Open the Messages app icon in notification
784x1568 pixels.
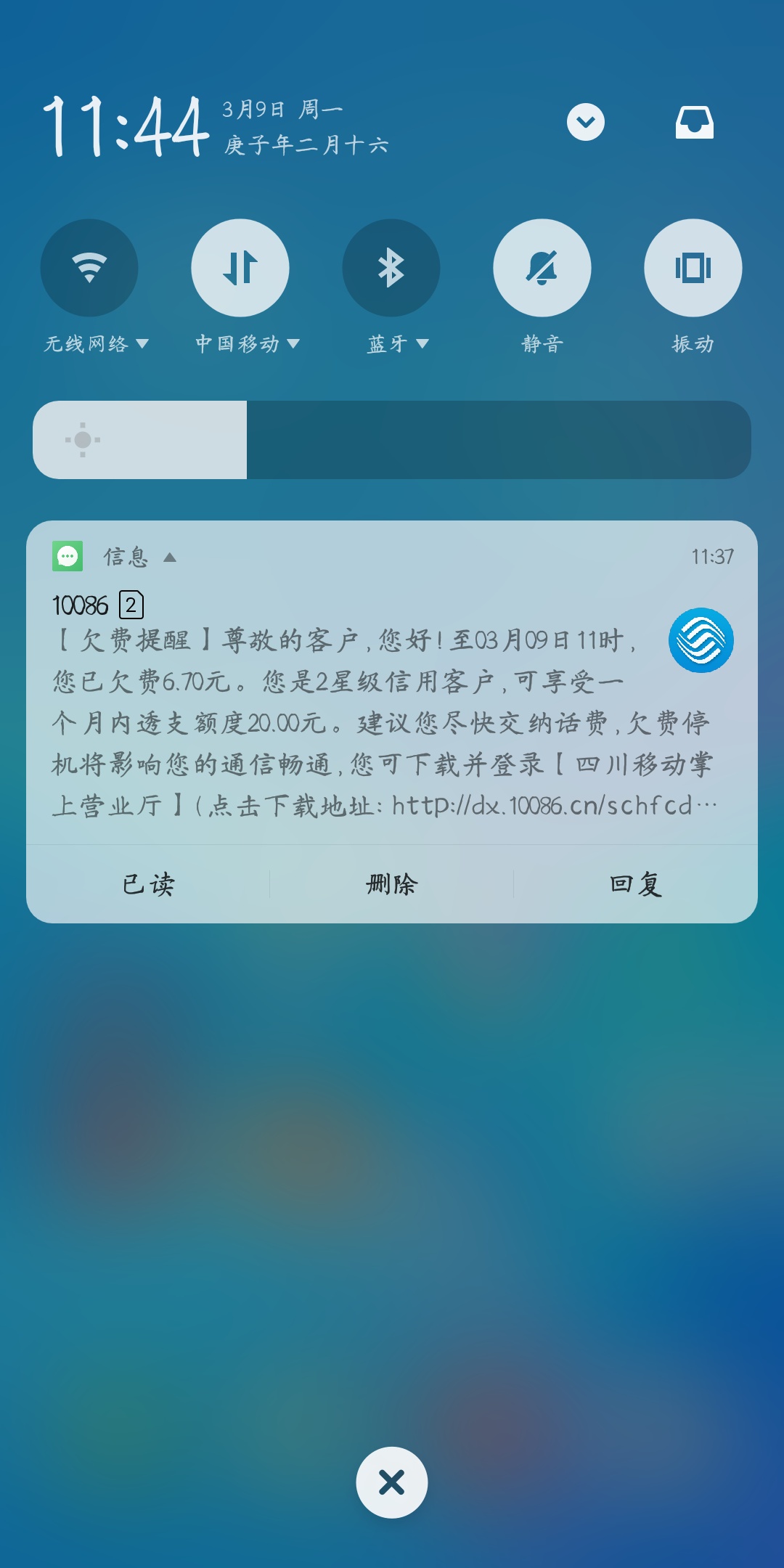pyautogui.click(x=70, y=555)
